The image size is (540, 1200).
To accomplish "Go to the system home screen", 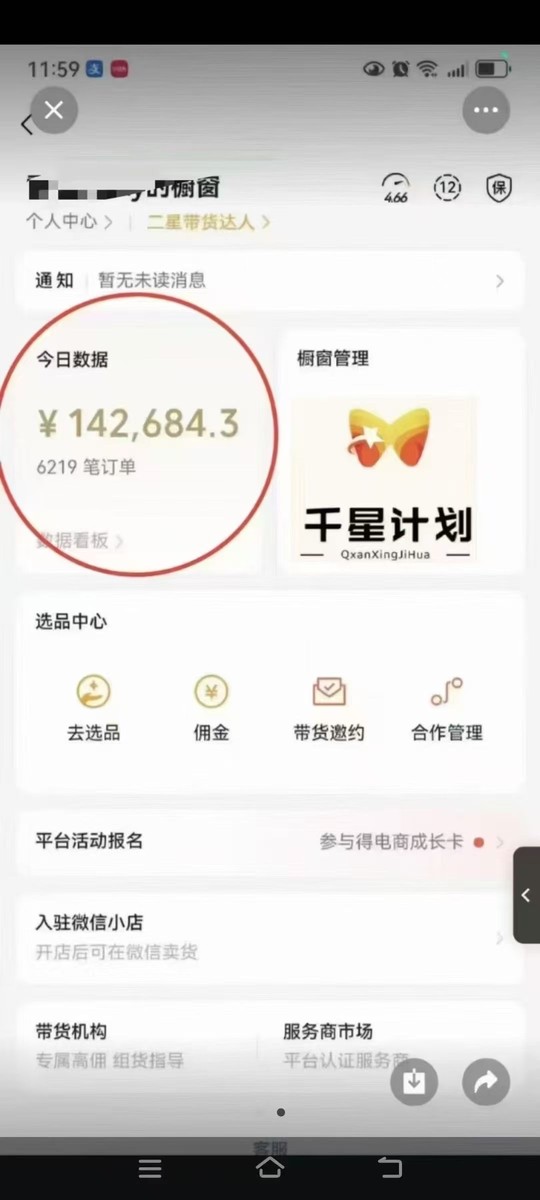I will [x=270, y=1168].
